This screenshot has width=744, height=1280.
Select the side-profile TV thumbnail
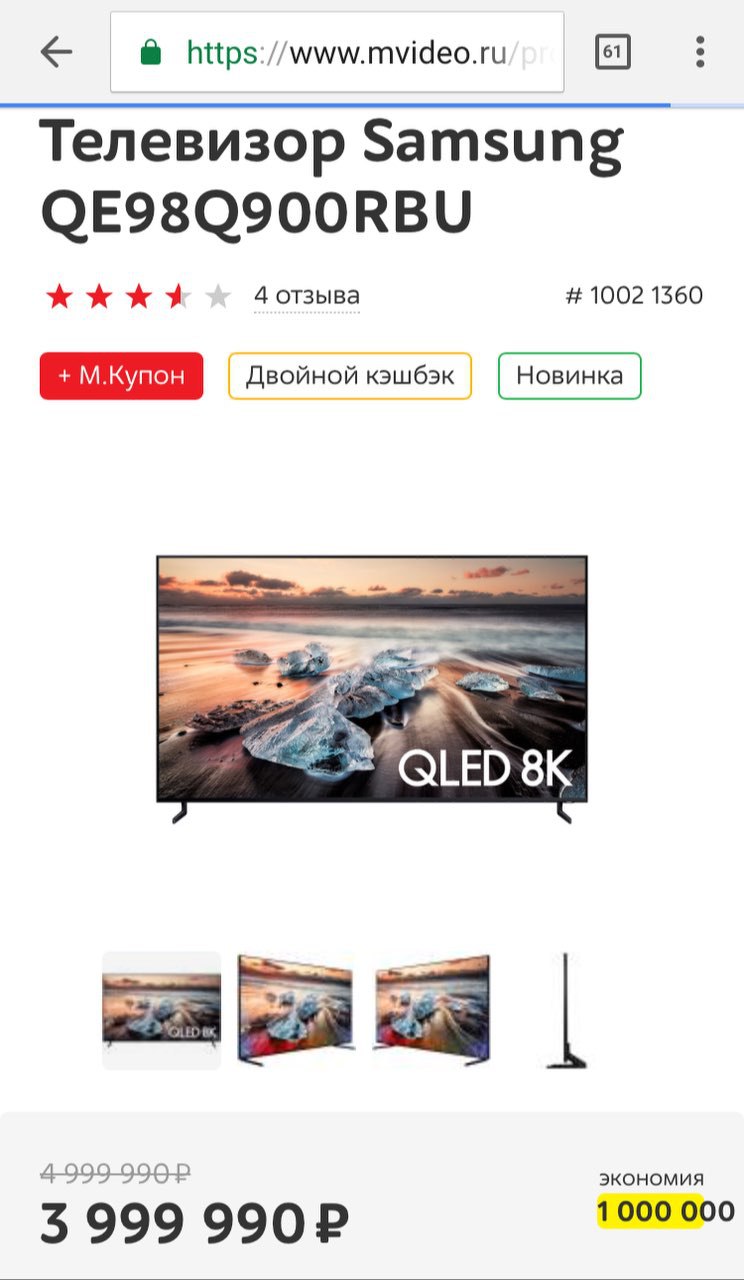click(x=566, y=1011)
